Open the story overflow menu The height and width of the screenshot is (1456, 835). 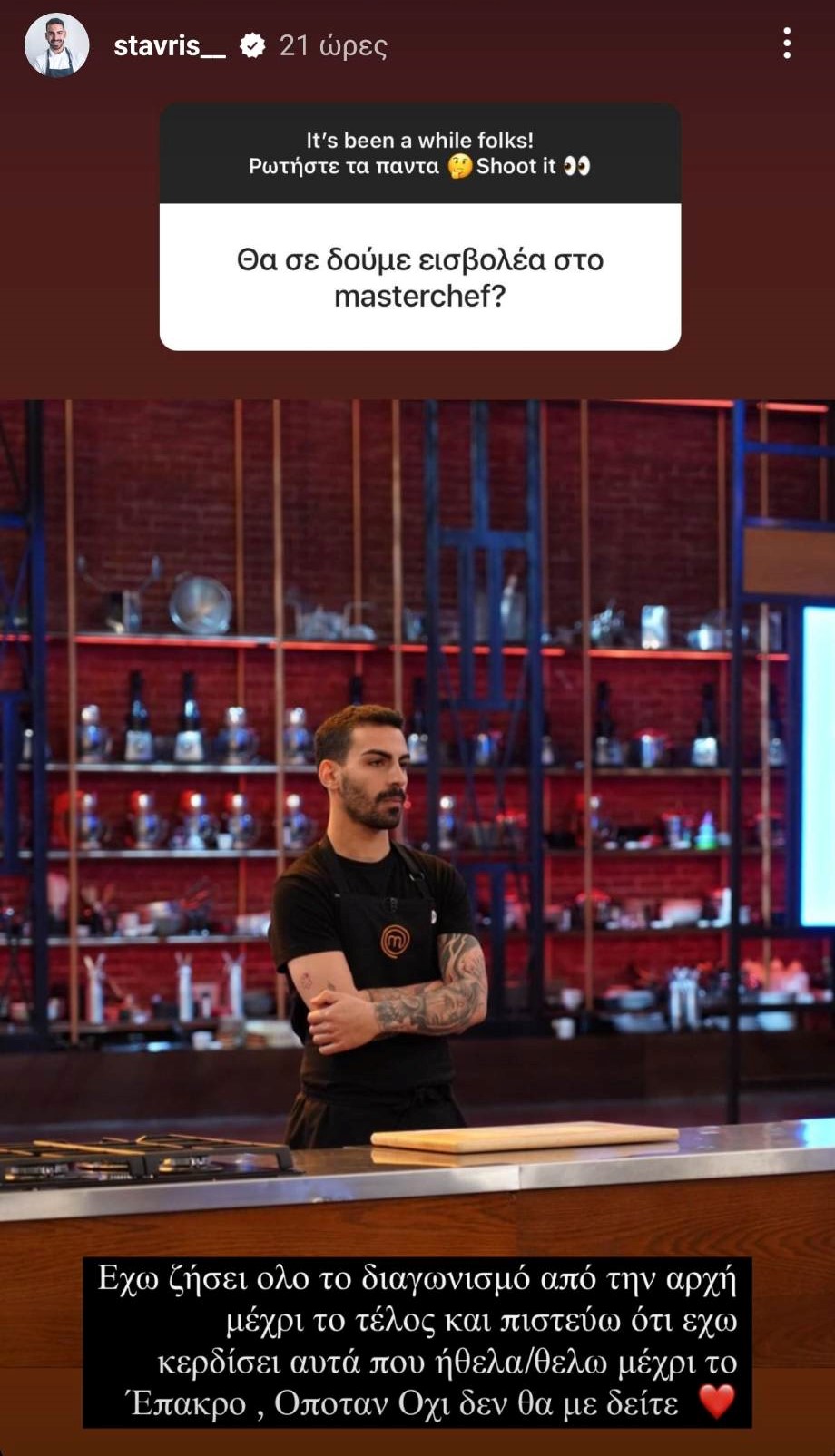point(786,44)
